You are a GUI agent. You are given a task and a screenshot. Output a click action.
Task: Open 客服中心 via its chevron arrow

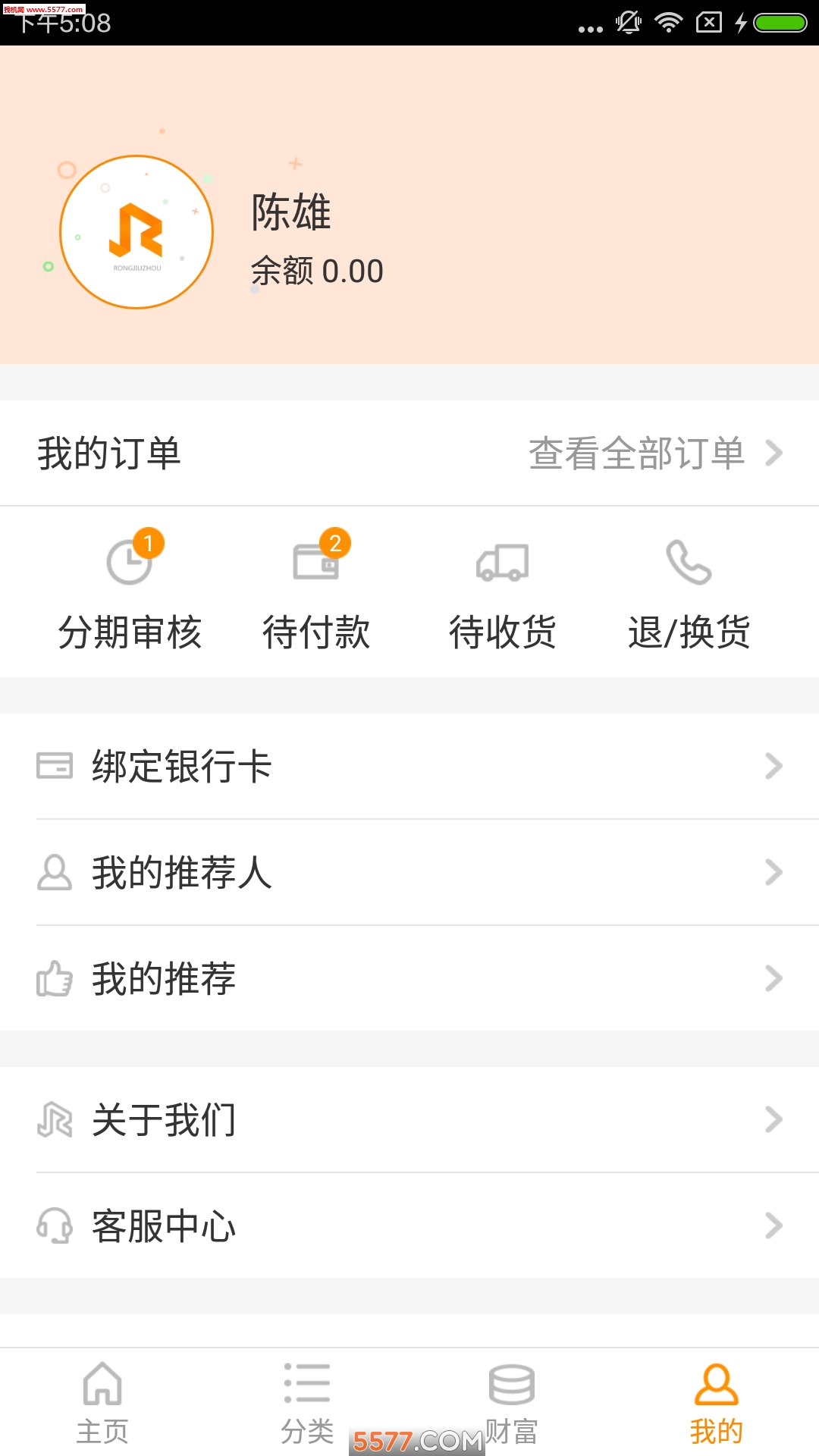772,1225
